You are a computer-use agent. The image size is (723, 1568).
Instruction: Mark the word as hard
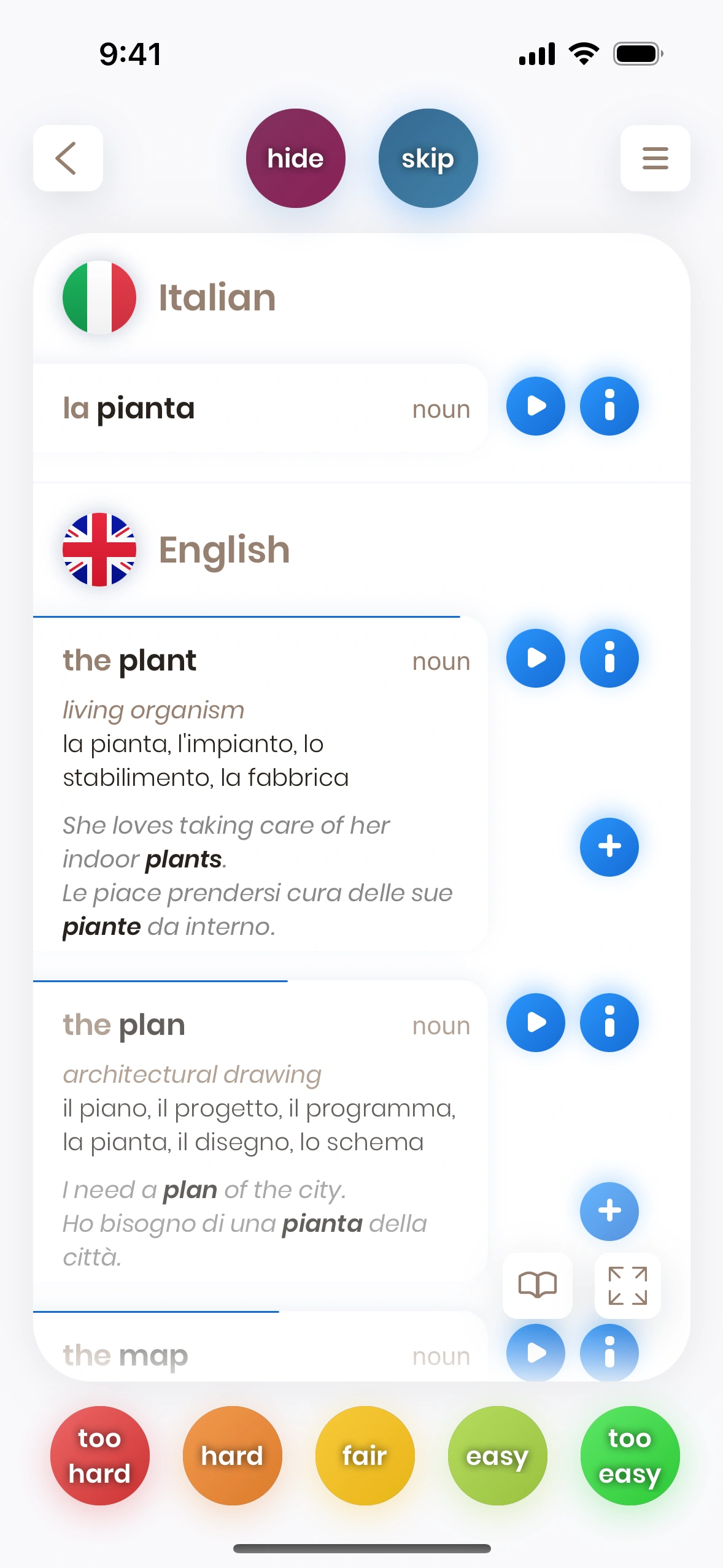pyautogui.click(x=232, y=1455)
